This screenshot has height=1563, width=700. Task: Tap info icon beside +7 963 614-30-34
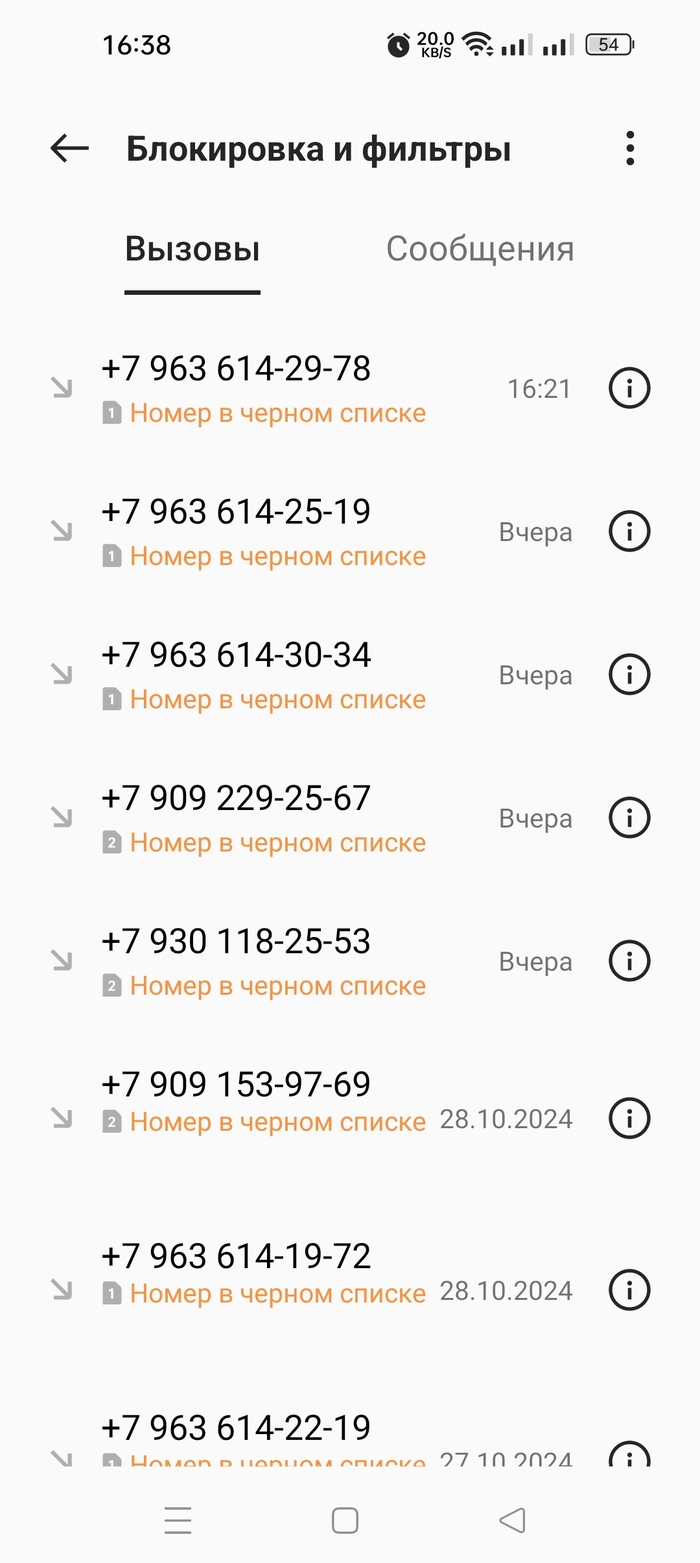click(629, 674)
